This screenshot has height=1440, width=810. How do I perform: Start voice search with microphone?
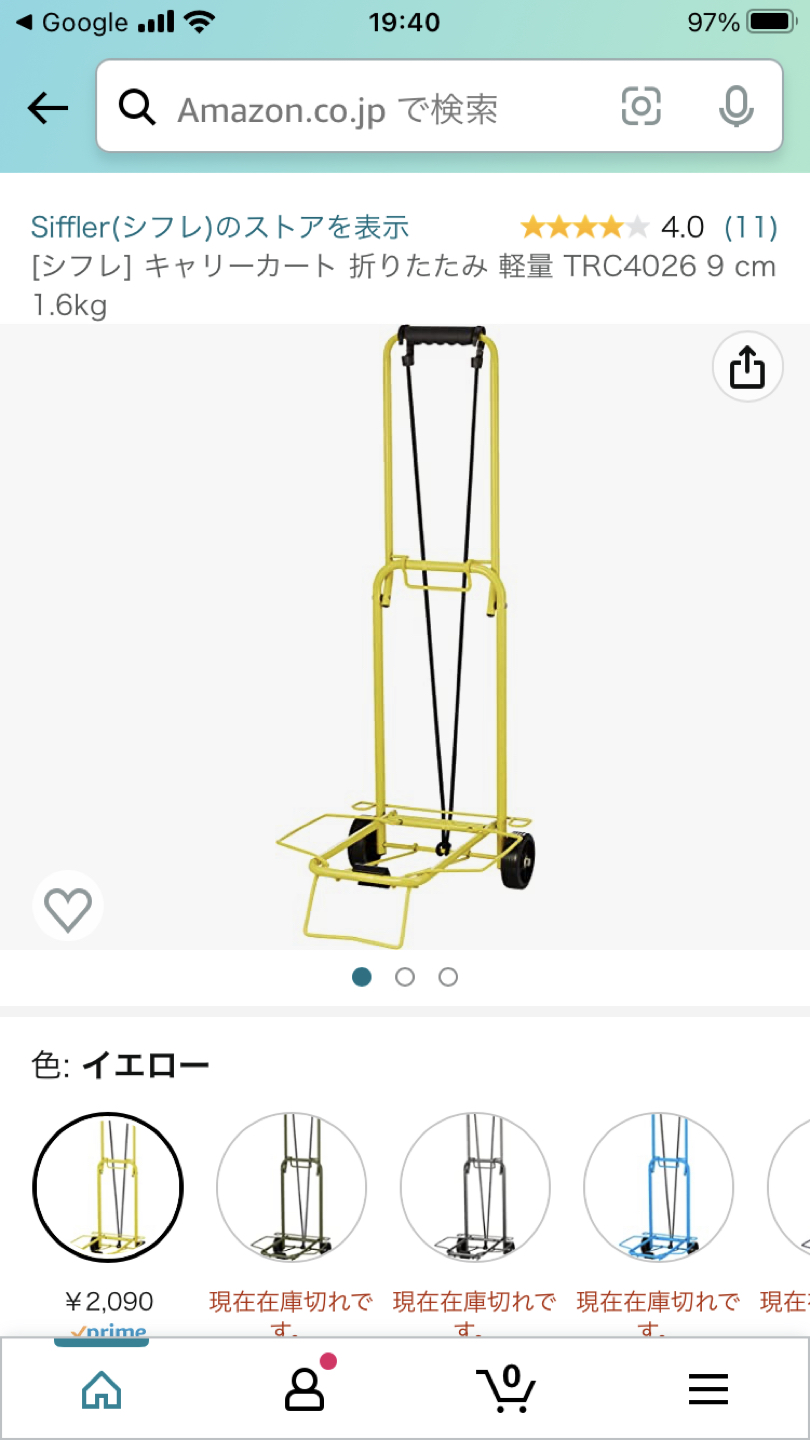736,106
